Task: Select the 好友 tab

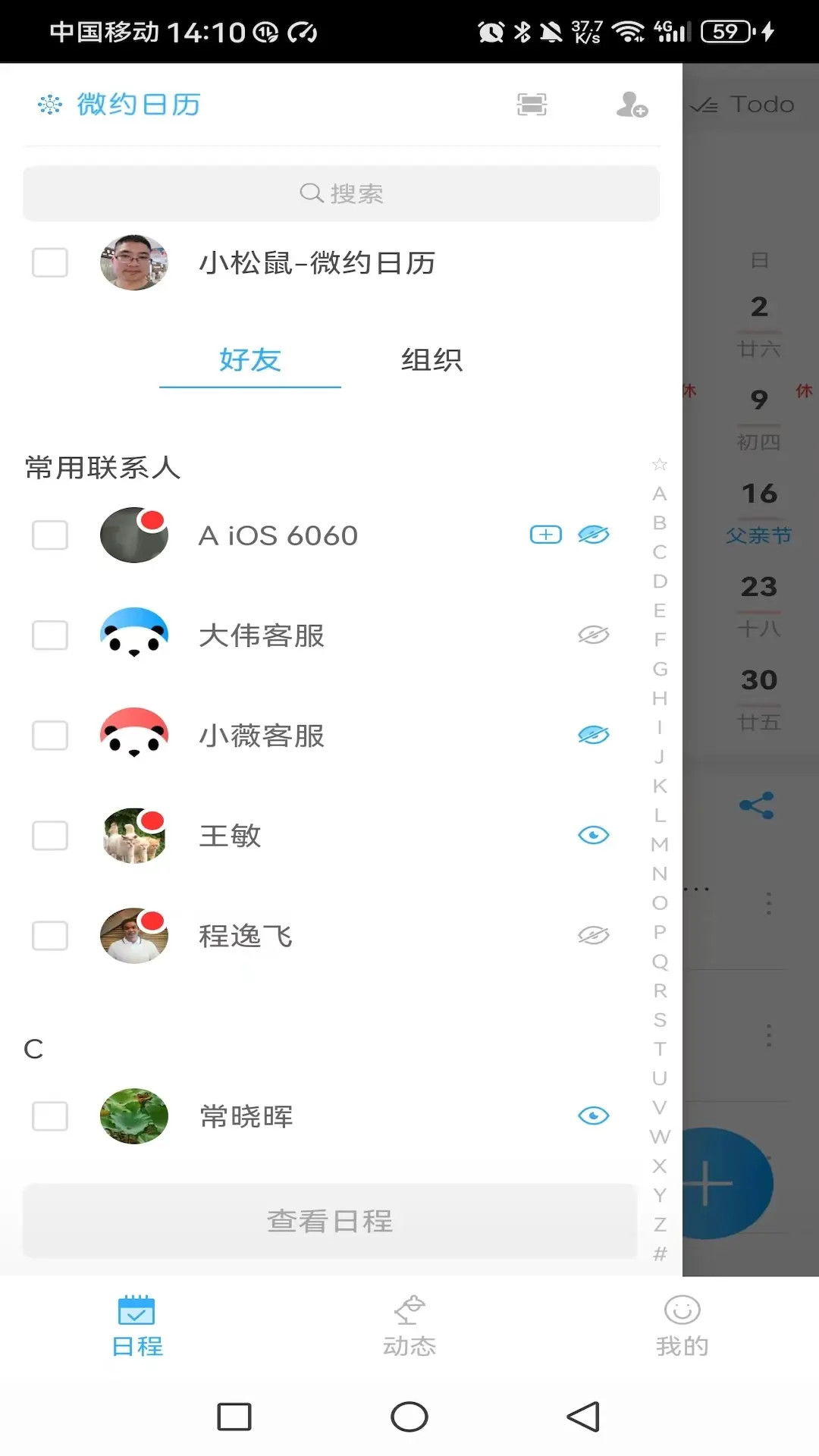Action: [250, 360]
